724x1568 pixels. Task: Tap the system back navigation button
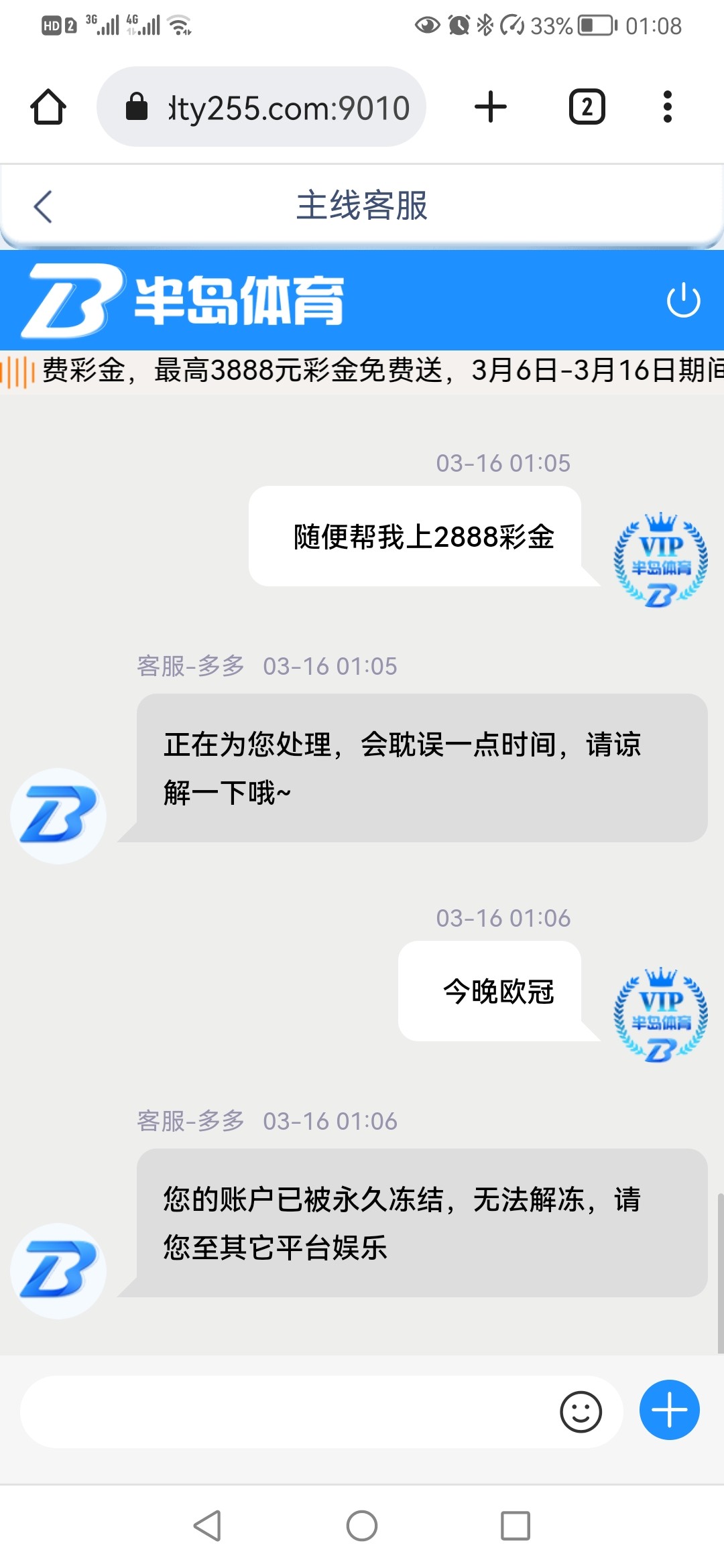point(207,1526)
